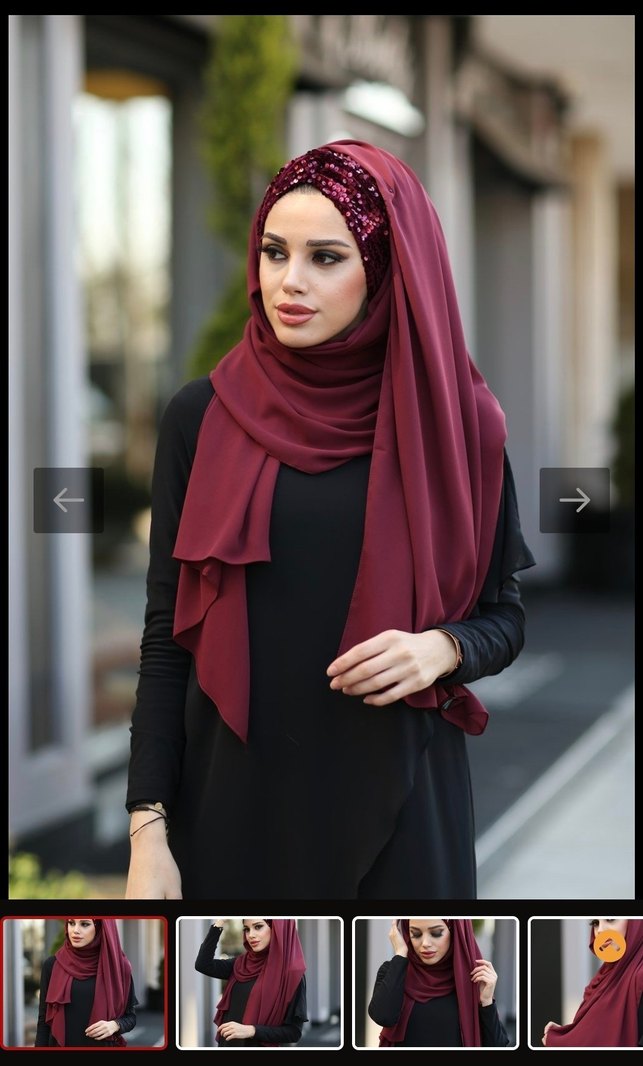Open the second thumbnail with raised arm pose

260,983
